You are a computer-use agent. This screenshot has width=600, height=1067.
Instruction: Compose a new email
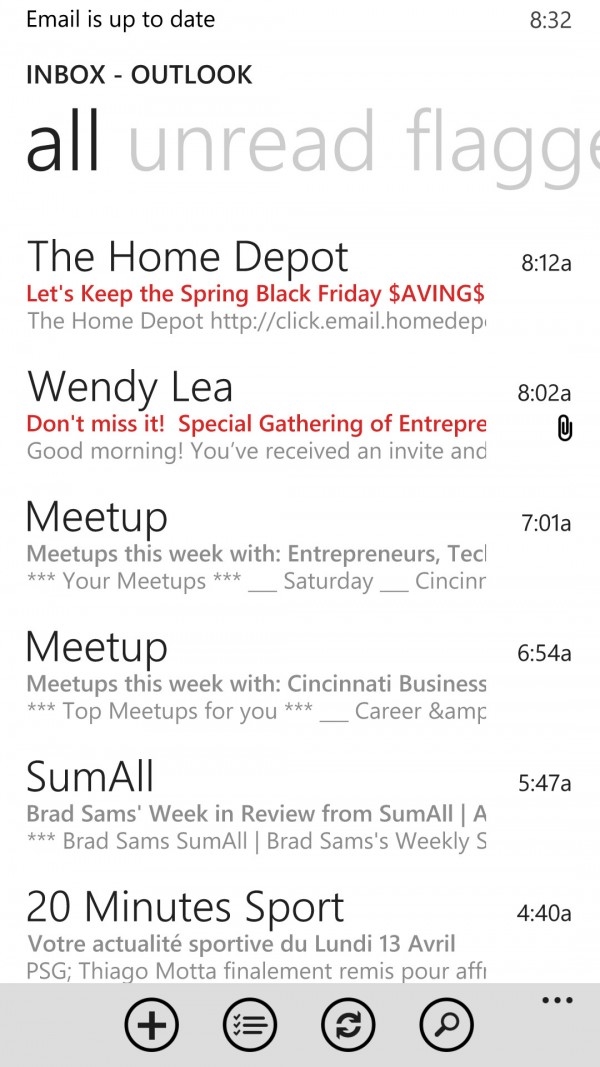point(151,1025)
